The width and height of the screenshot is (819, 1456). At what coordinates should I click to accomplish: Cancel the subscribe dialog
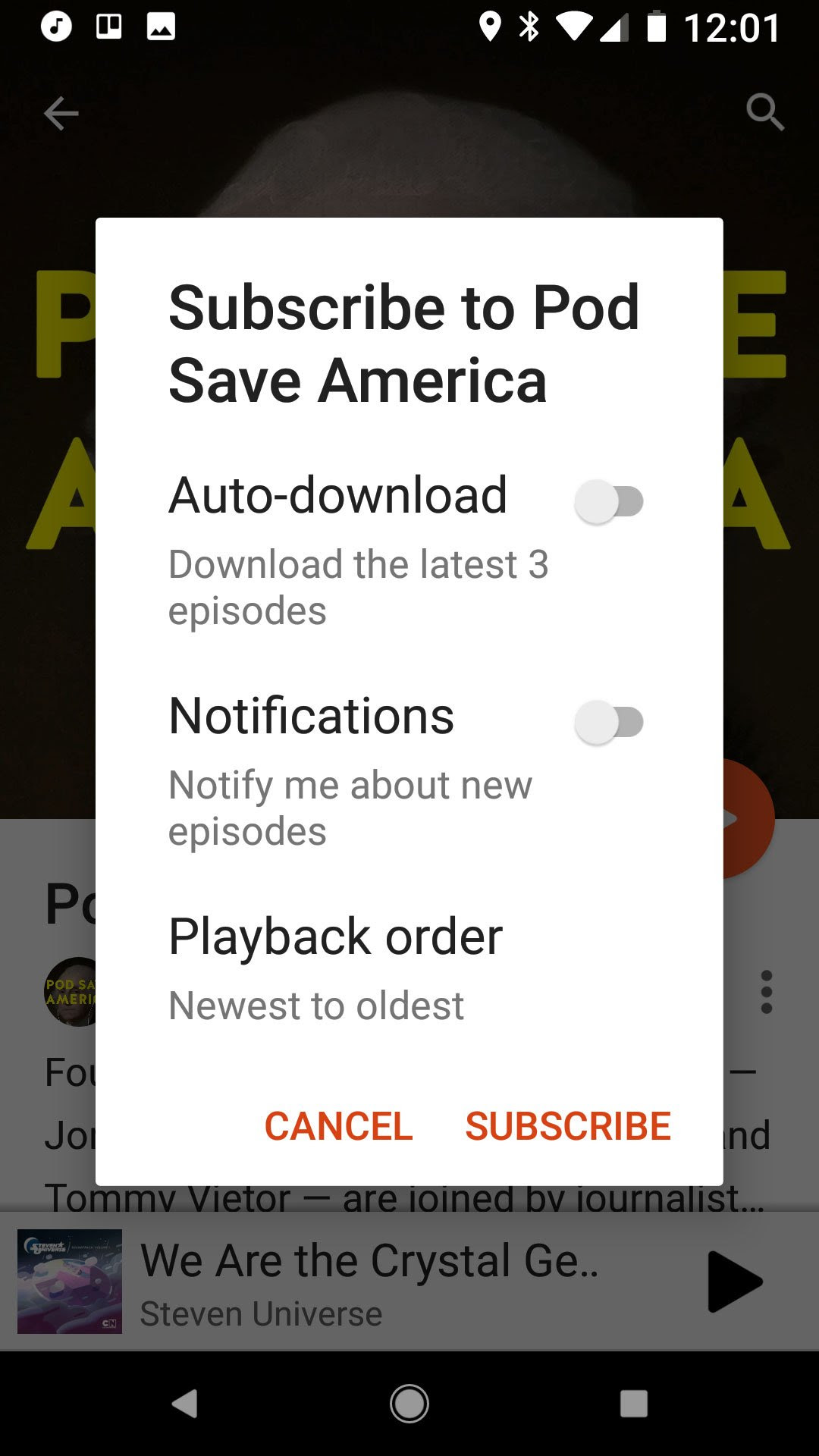pyautogui.click(x=338, y=1126)
